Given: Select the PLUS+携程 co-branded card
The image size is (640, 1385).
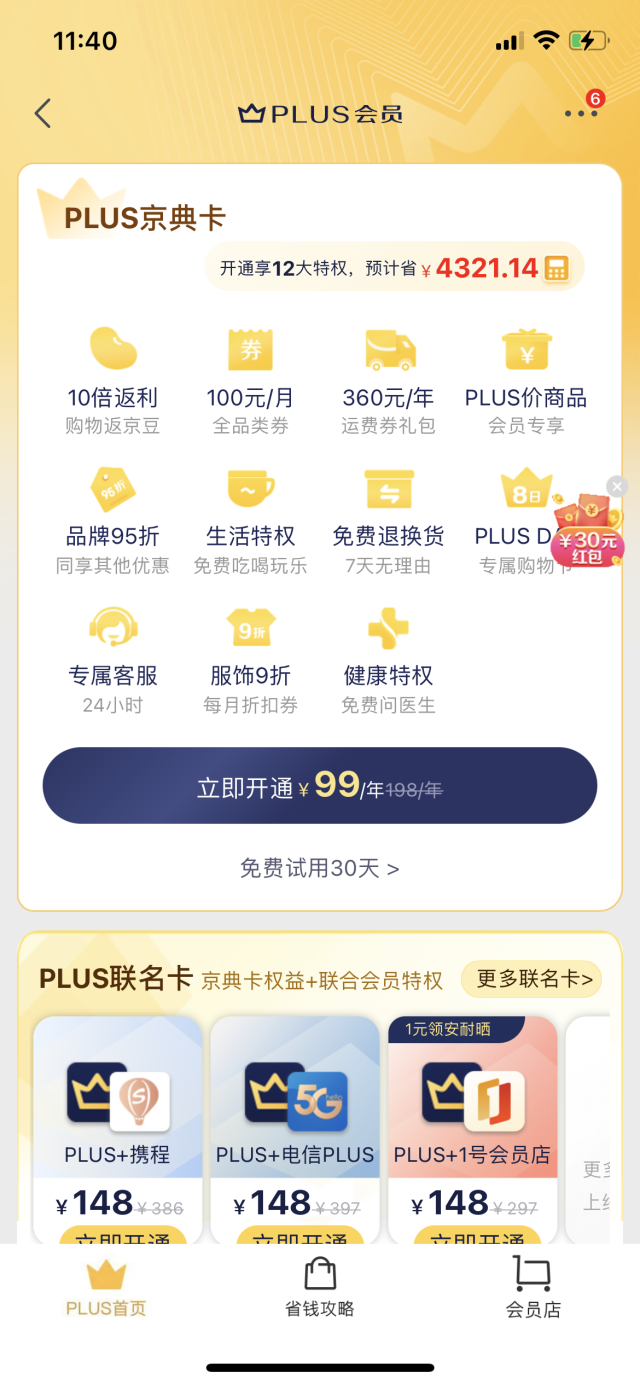Looking at the screenshot, I should click(x=118, y=1120).
